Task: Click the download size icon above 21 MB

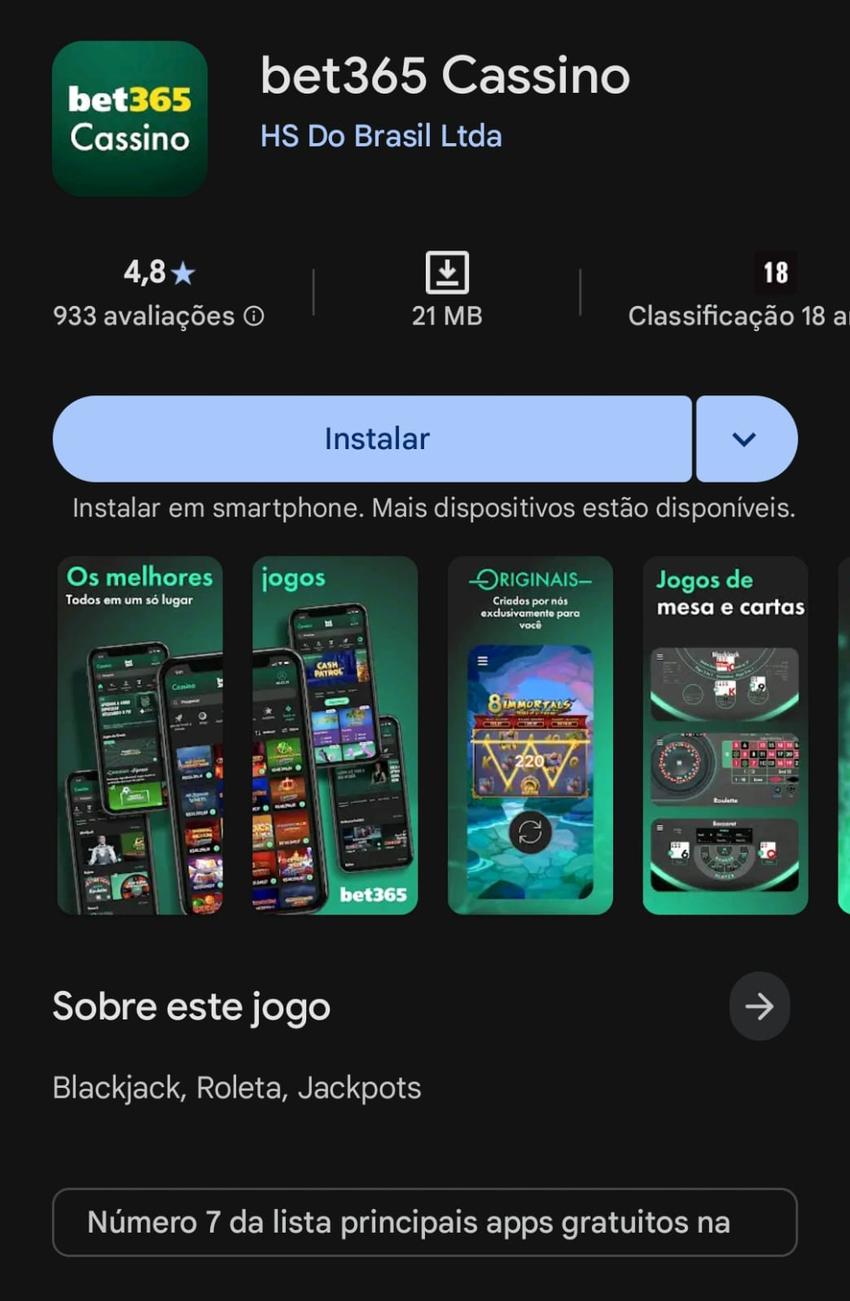Action: click(447, 271)
